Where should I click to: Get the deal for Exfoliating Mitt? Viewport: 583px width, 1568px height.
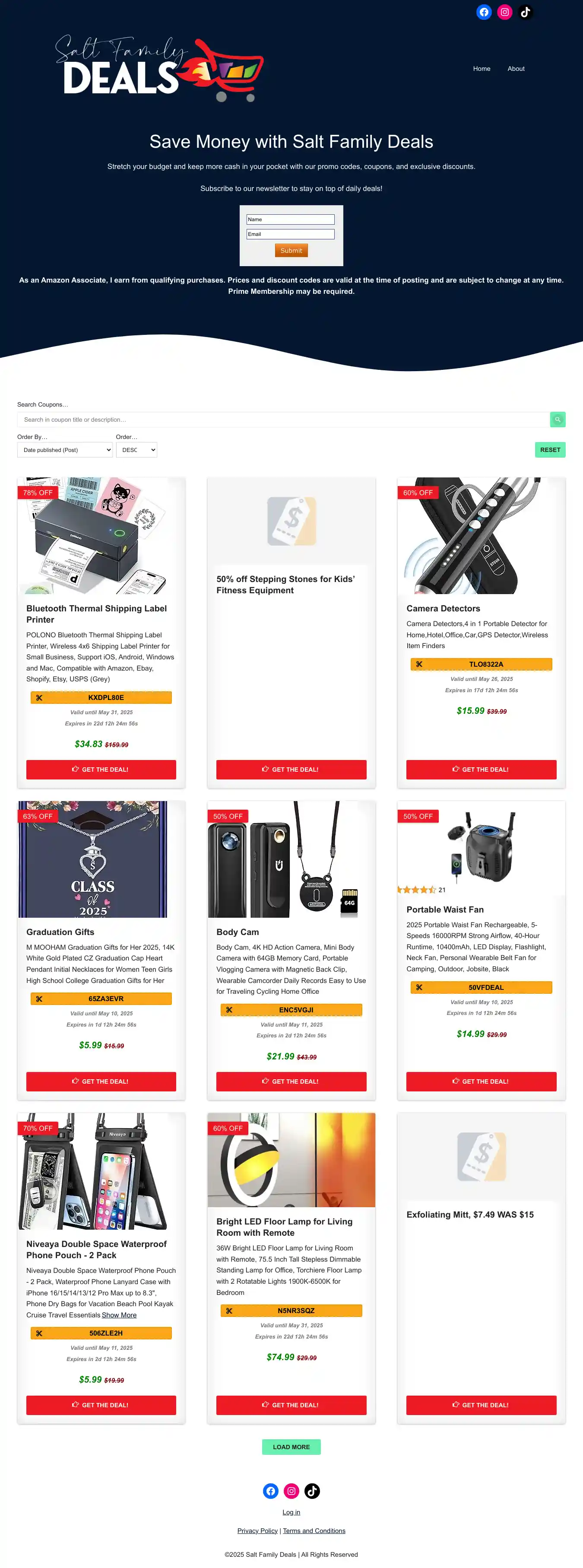(x=482, y=1405)
